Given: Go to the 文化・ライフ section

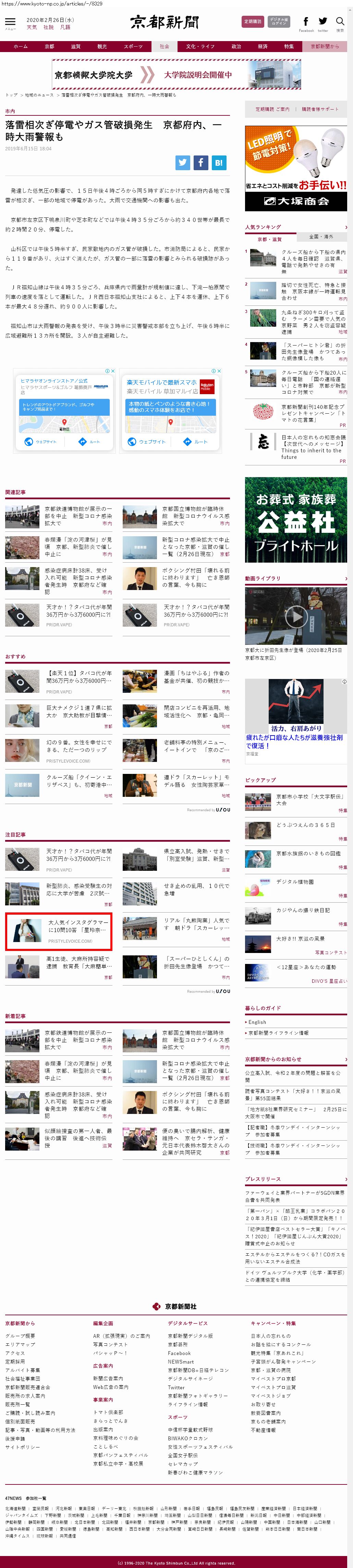Looking at the screenshot, I should (x=200, y=46).
